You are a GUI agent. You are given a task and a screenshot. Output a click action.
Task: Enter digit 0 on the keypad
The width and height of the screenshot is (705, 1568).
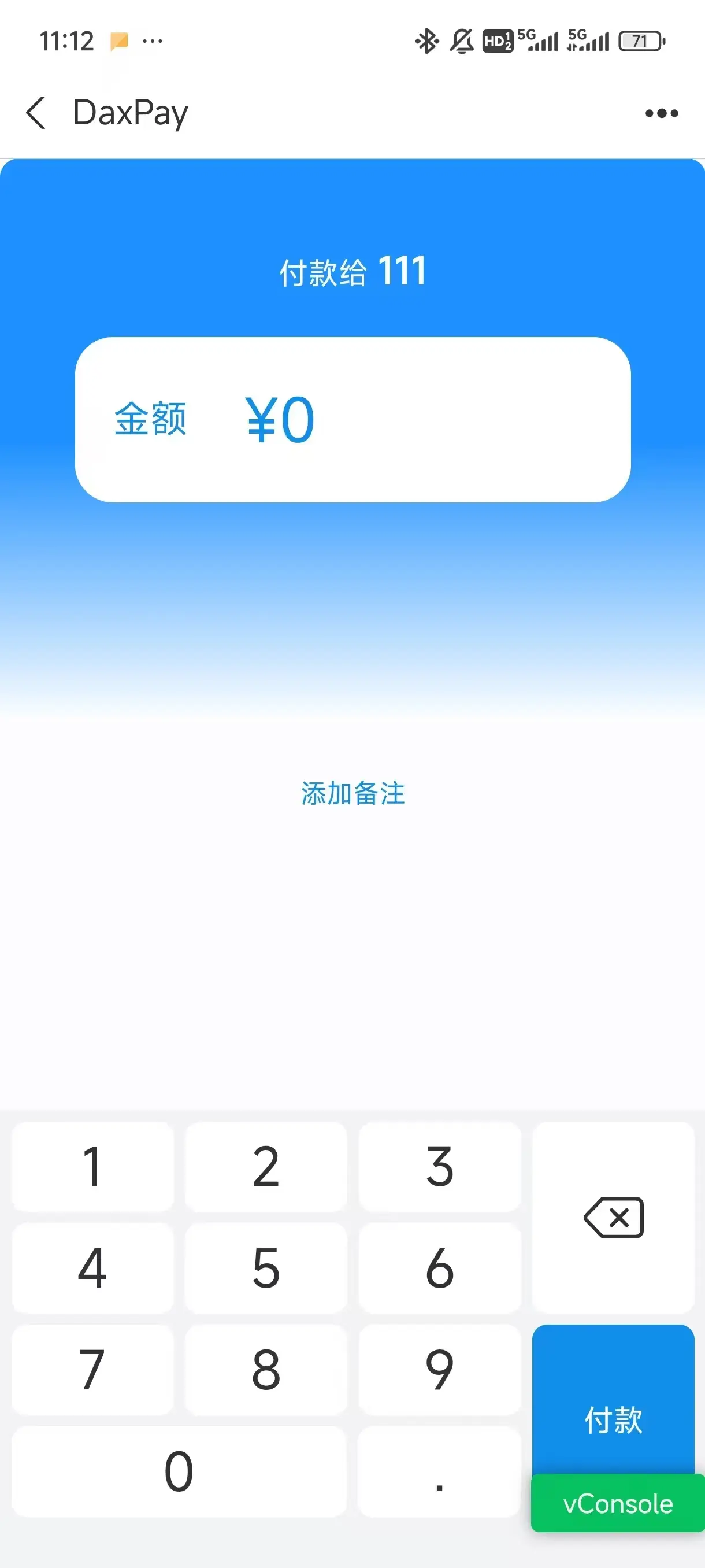click(179, 1471)
